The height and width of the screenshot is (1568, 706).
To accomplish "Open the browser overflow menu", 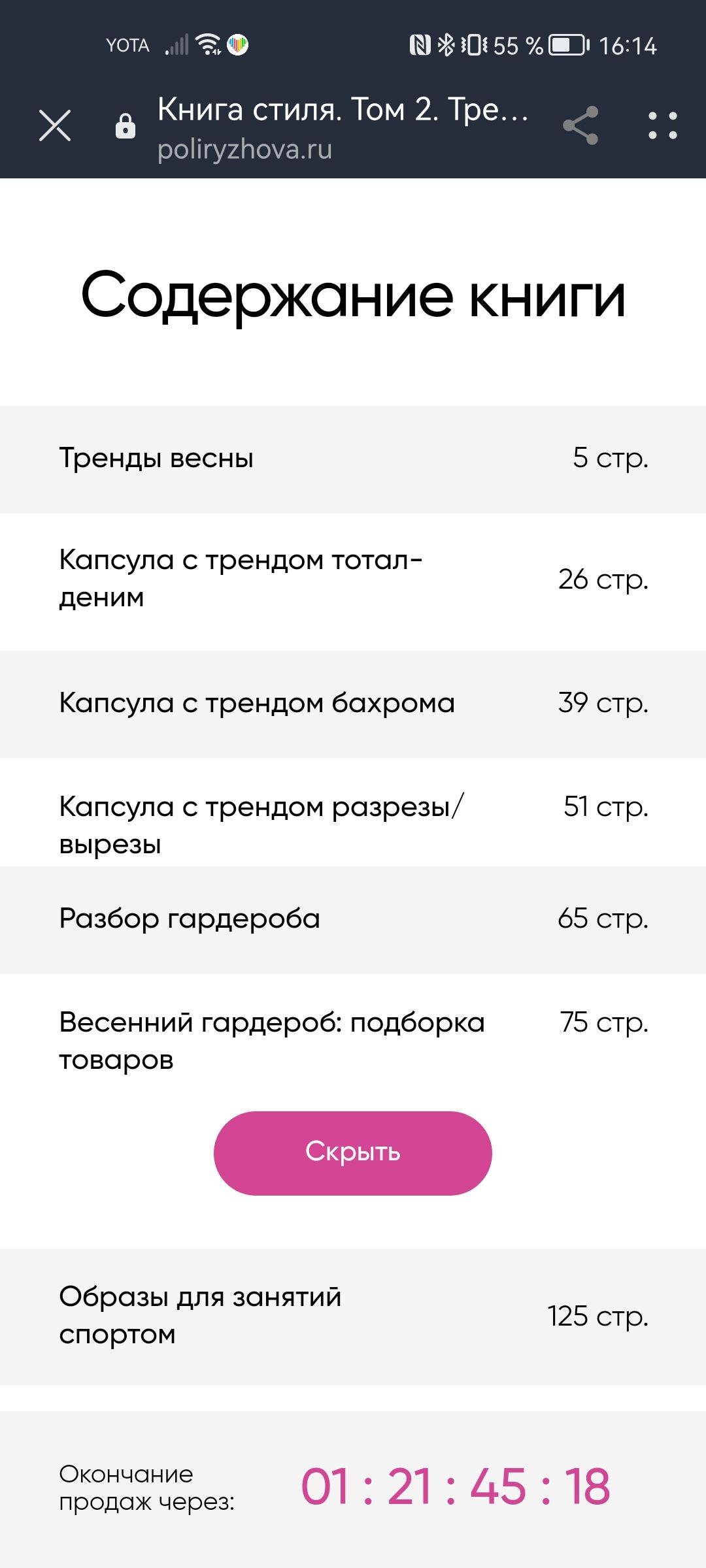I will [x=662, y=125].
